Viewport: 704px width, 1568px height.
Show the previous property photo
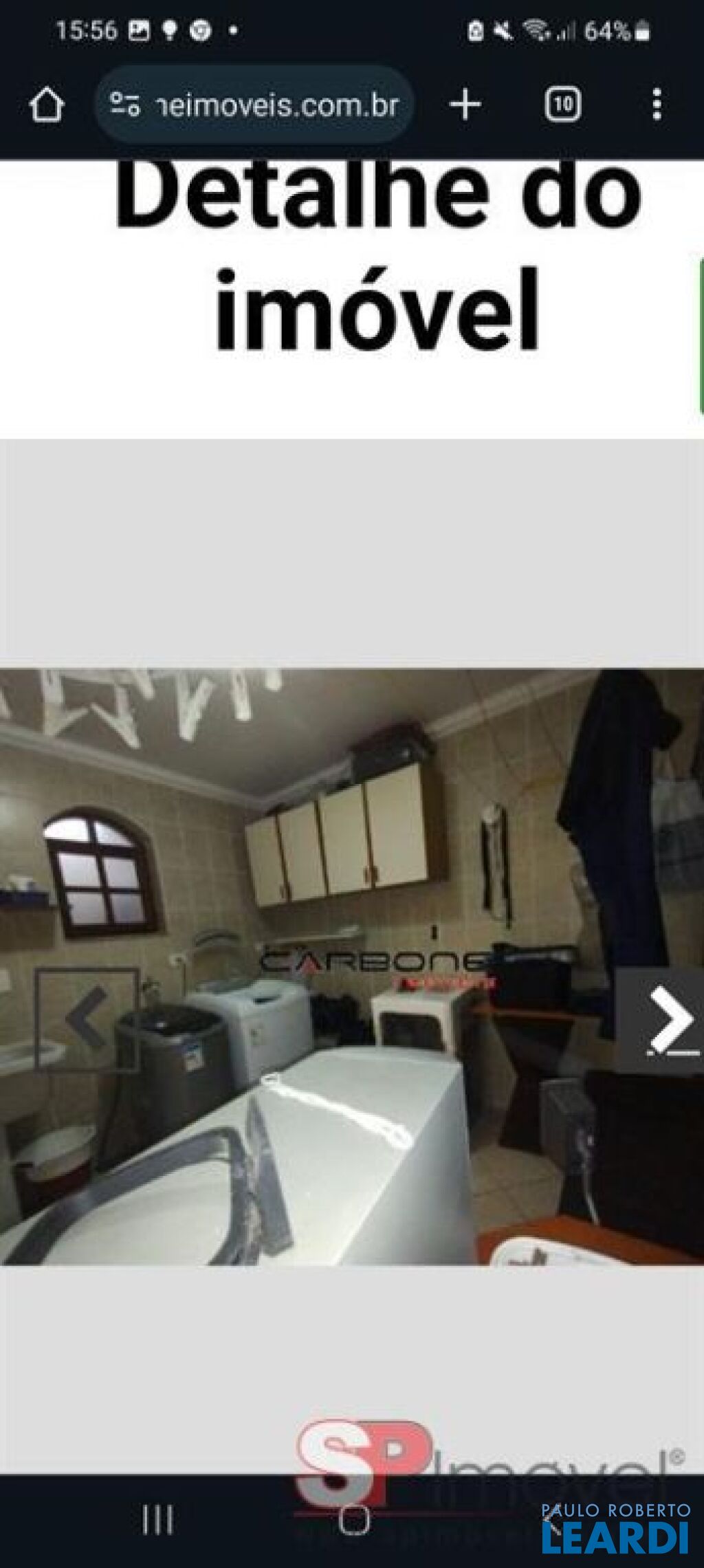coord(87,1019)
